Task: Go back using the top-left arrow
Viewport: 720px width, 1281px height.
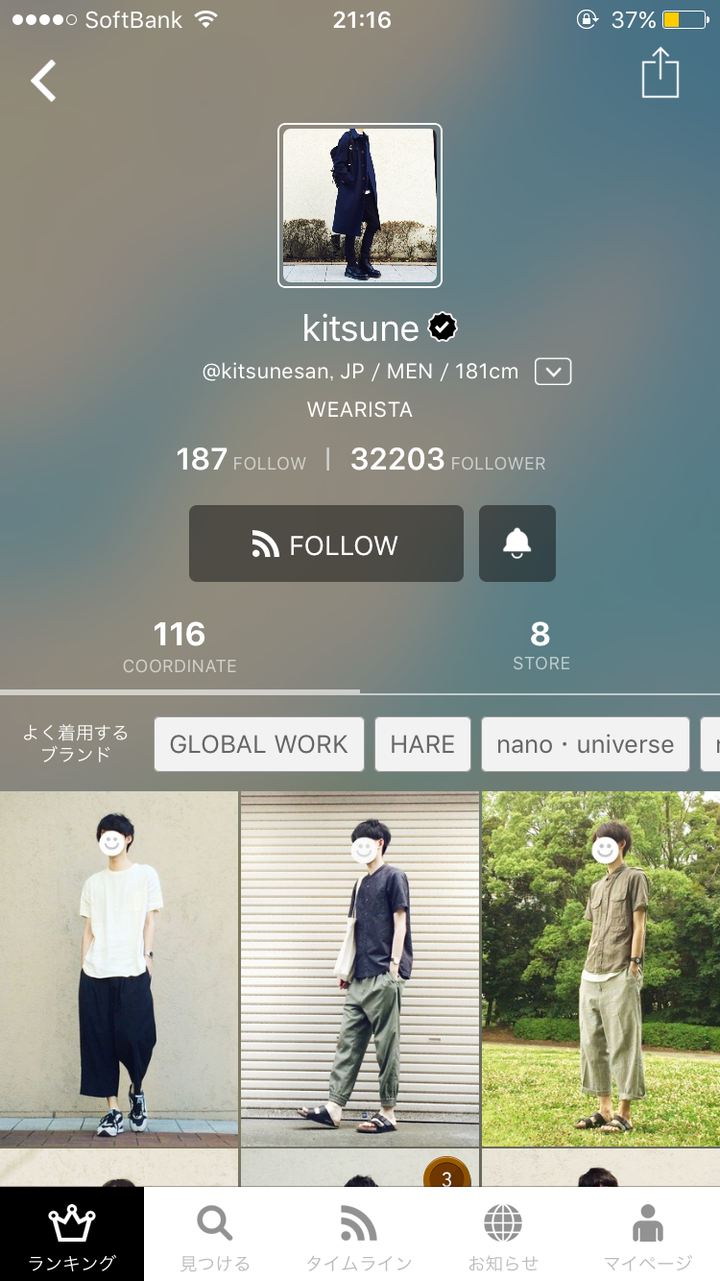Action: [x=44, y=80]
